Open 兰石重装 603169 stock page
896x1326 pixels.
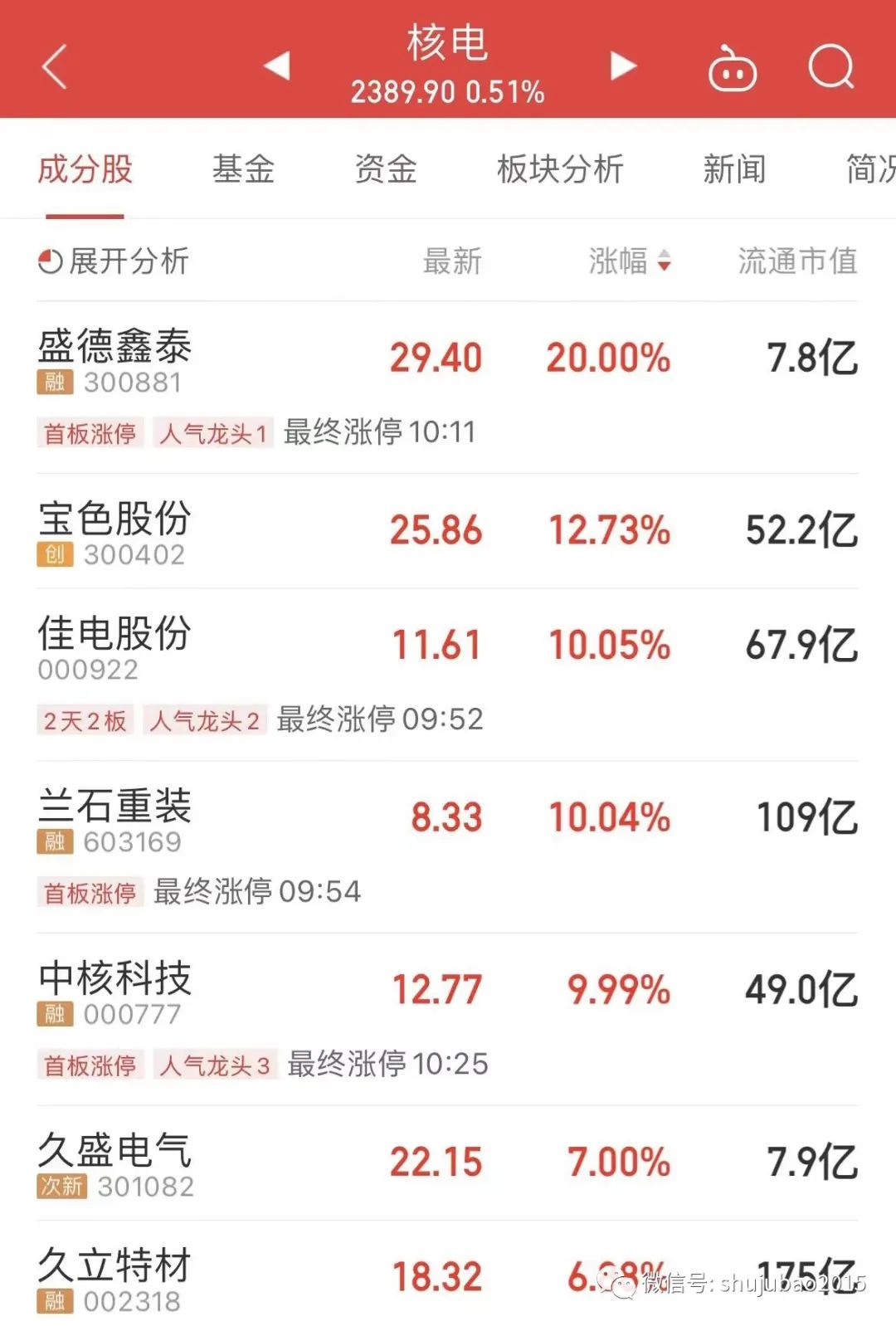pyautogui.click(x=114, y=820)
